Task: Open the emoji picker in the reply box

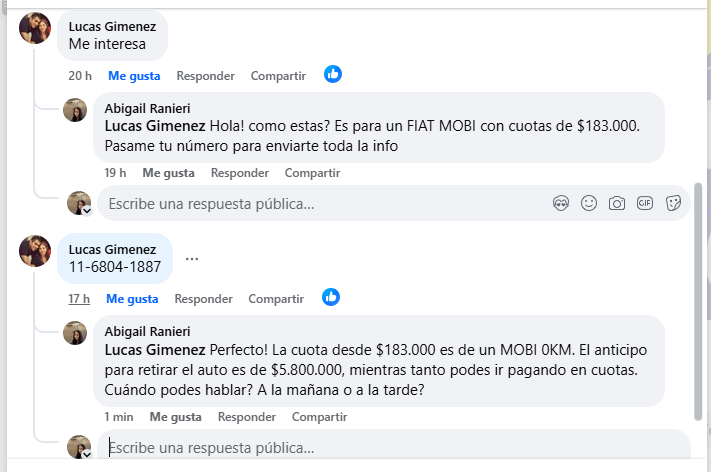Action: [589, 203]
